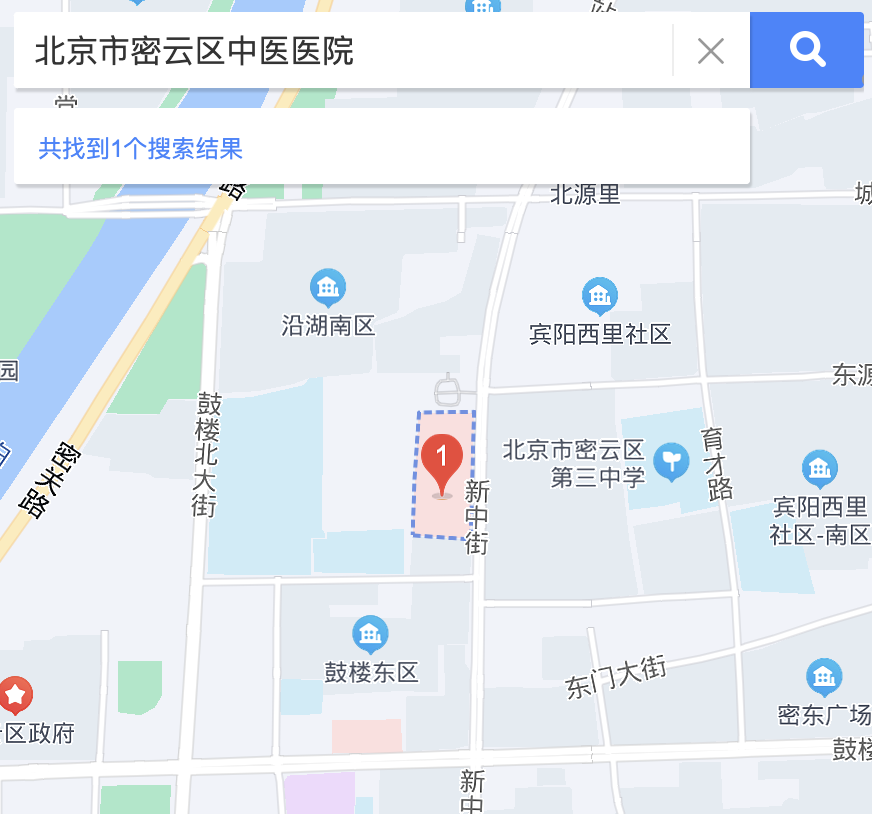
Task: Clear the search text with the X
Action: pos(710,51)
